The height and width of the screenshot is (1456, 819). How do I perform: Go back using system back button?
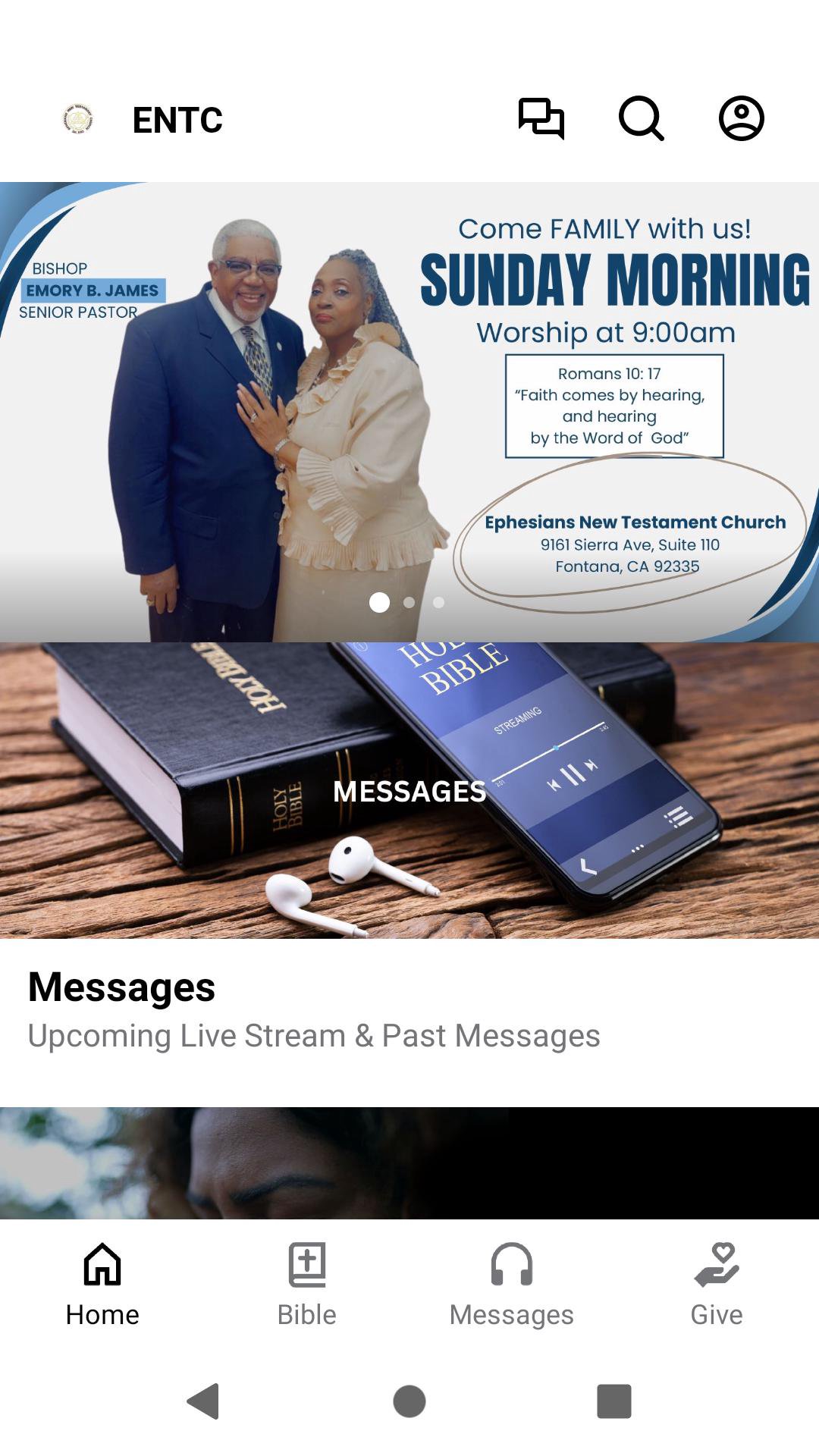(203, 1401)
